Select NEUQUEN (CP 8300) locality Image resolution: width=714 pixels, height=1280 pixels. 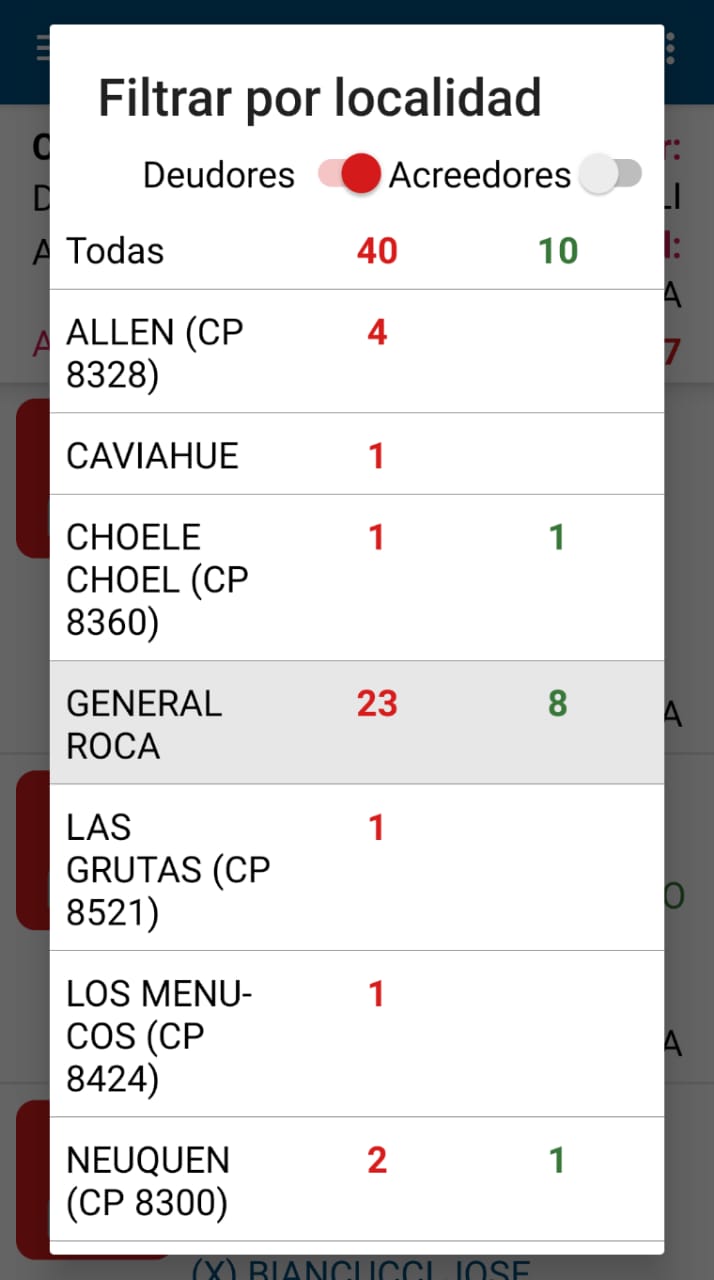pos(357,1180)
